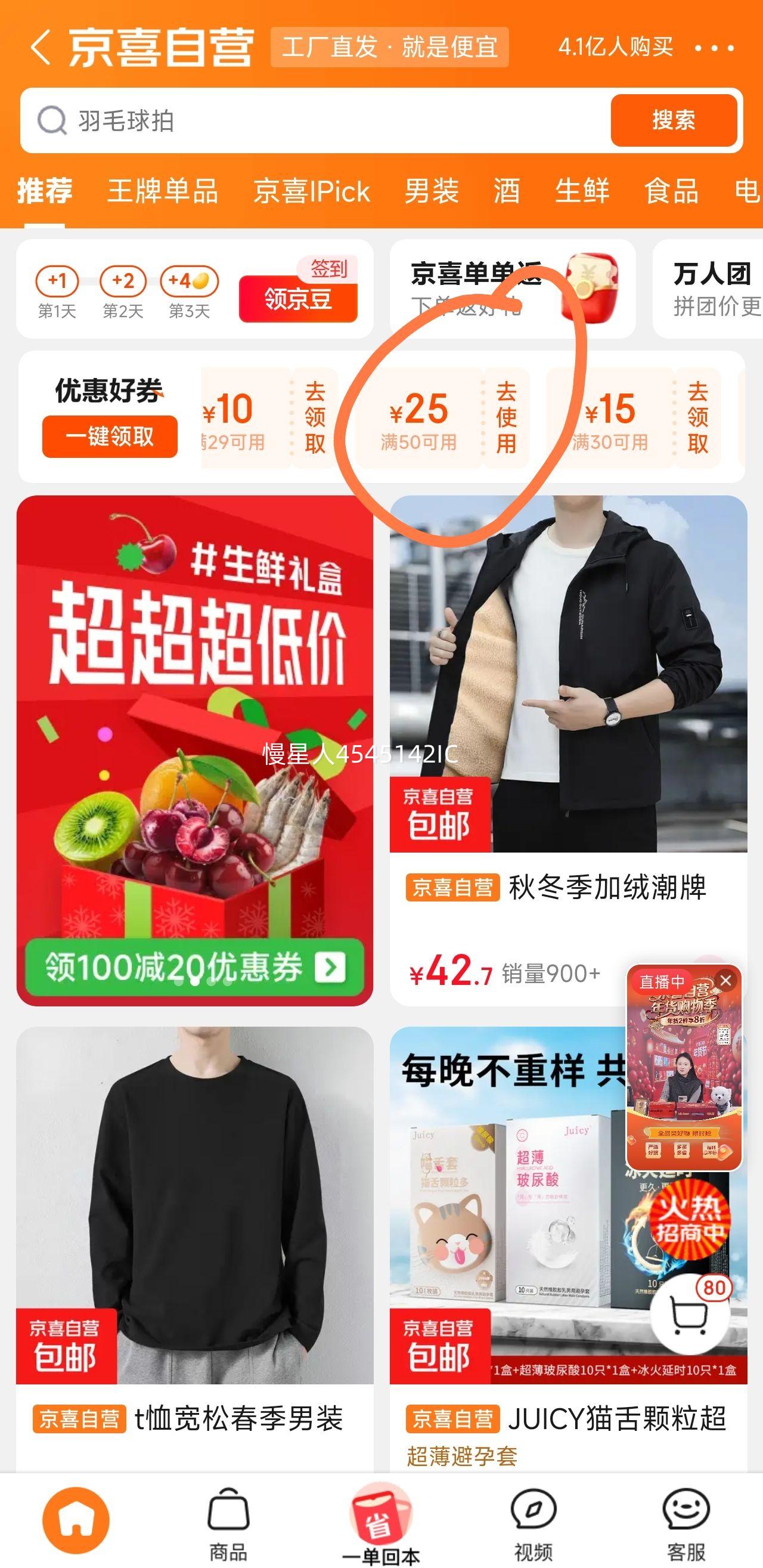
Task: Switch to the 男装 category tab
Action: [x=433, y=192]
